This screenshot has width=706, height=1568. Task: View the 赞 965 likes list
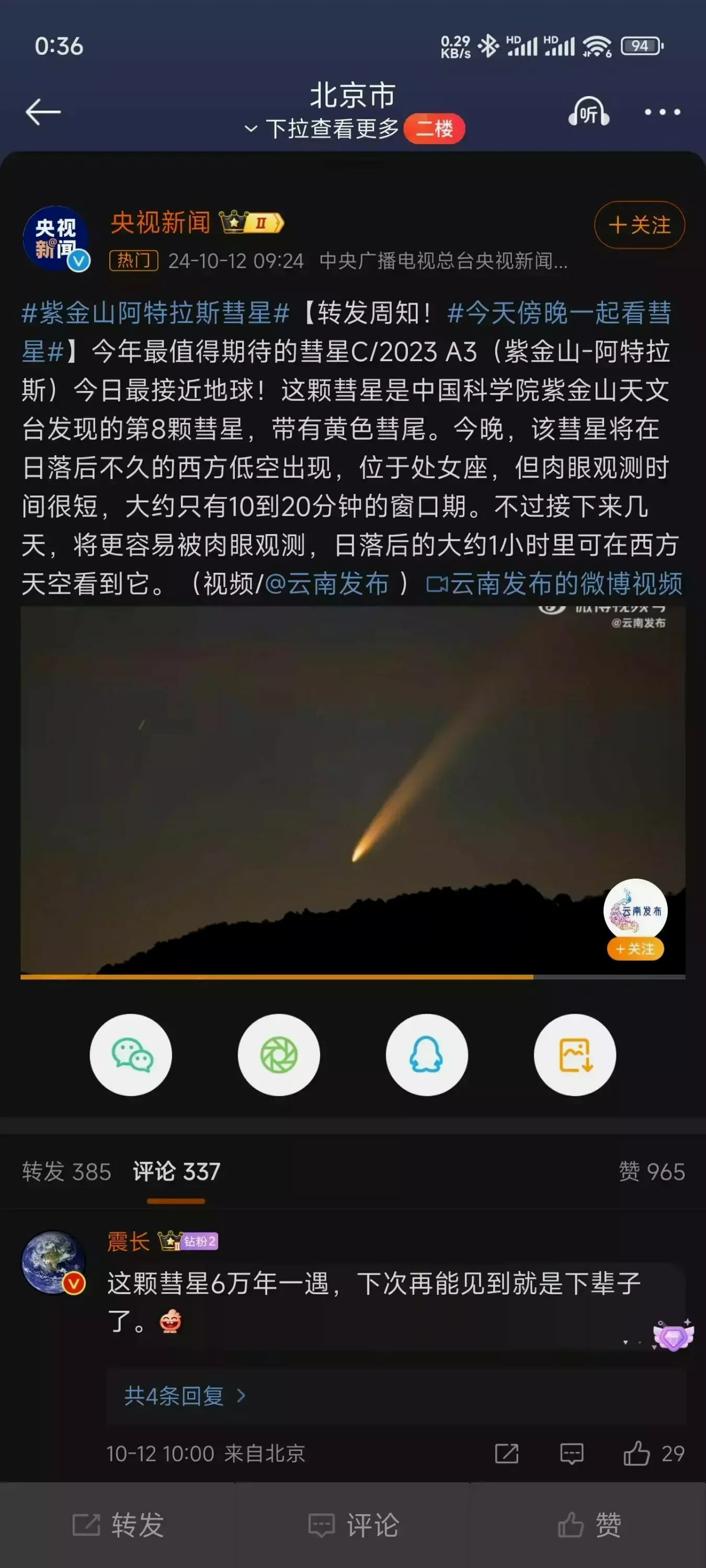pos(651,1171)
